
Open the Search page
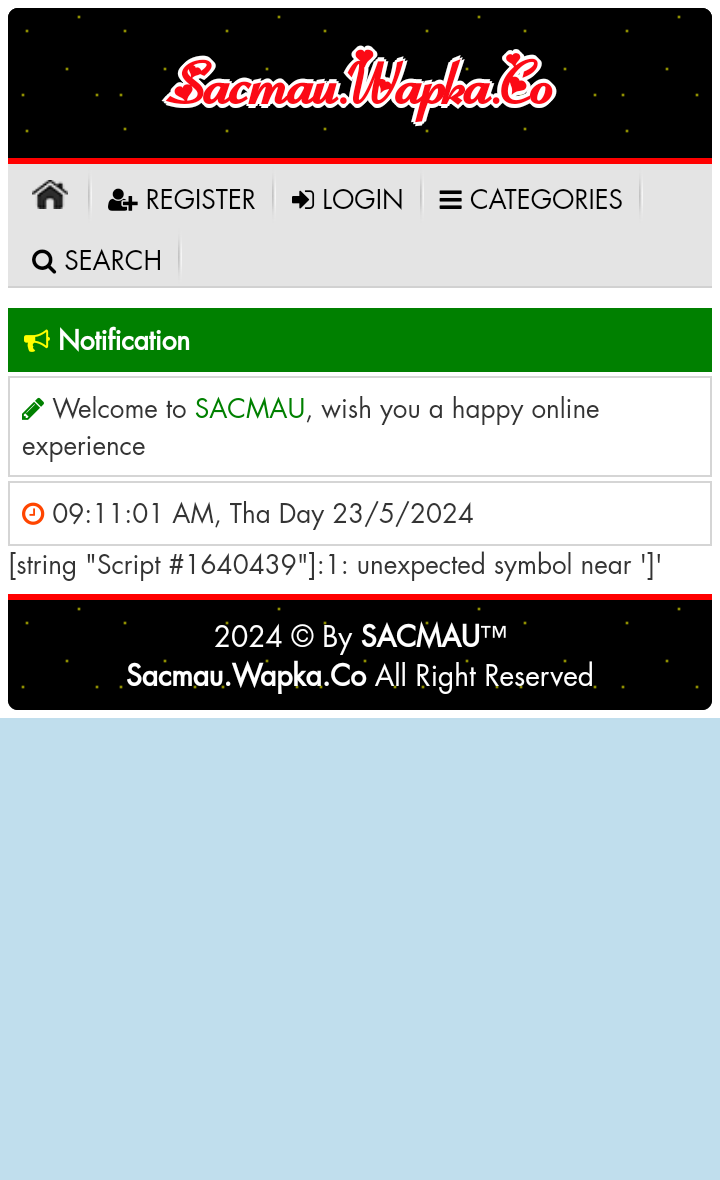[97, 261]
